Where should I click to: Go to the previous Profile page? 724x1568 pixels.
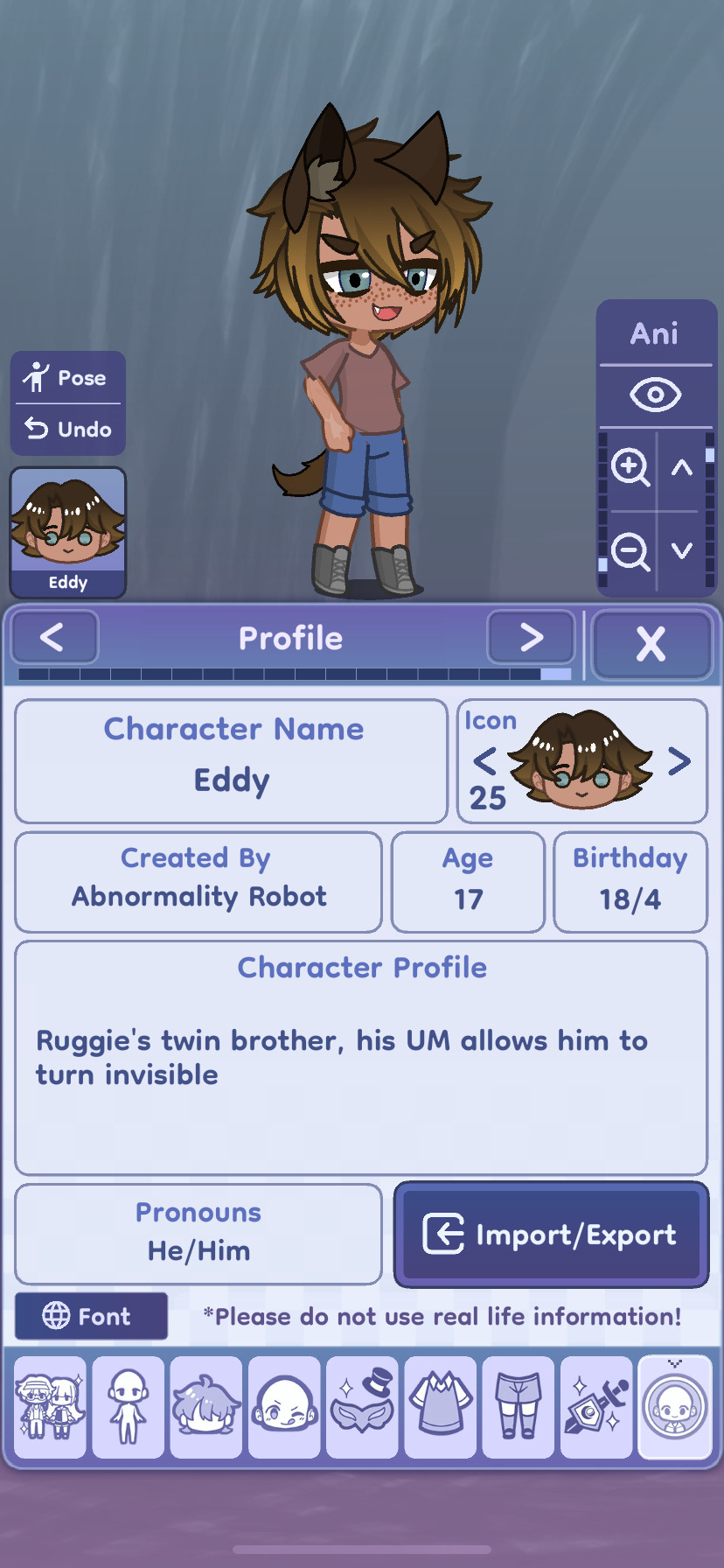53,637
